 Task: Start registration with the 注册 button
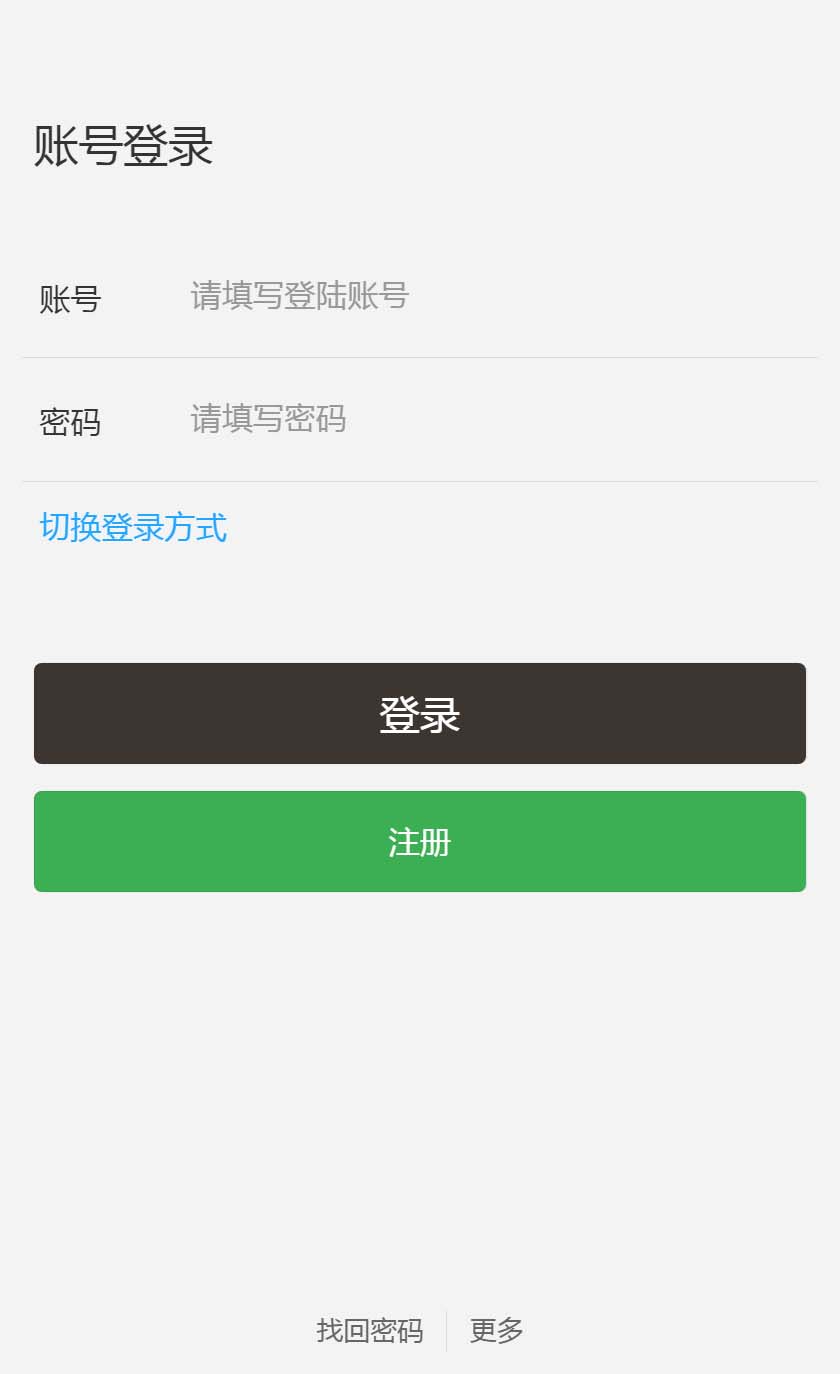click(420, 841)
